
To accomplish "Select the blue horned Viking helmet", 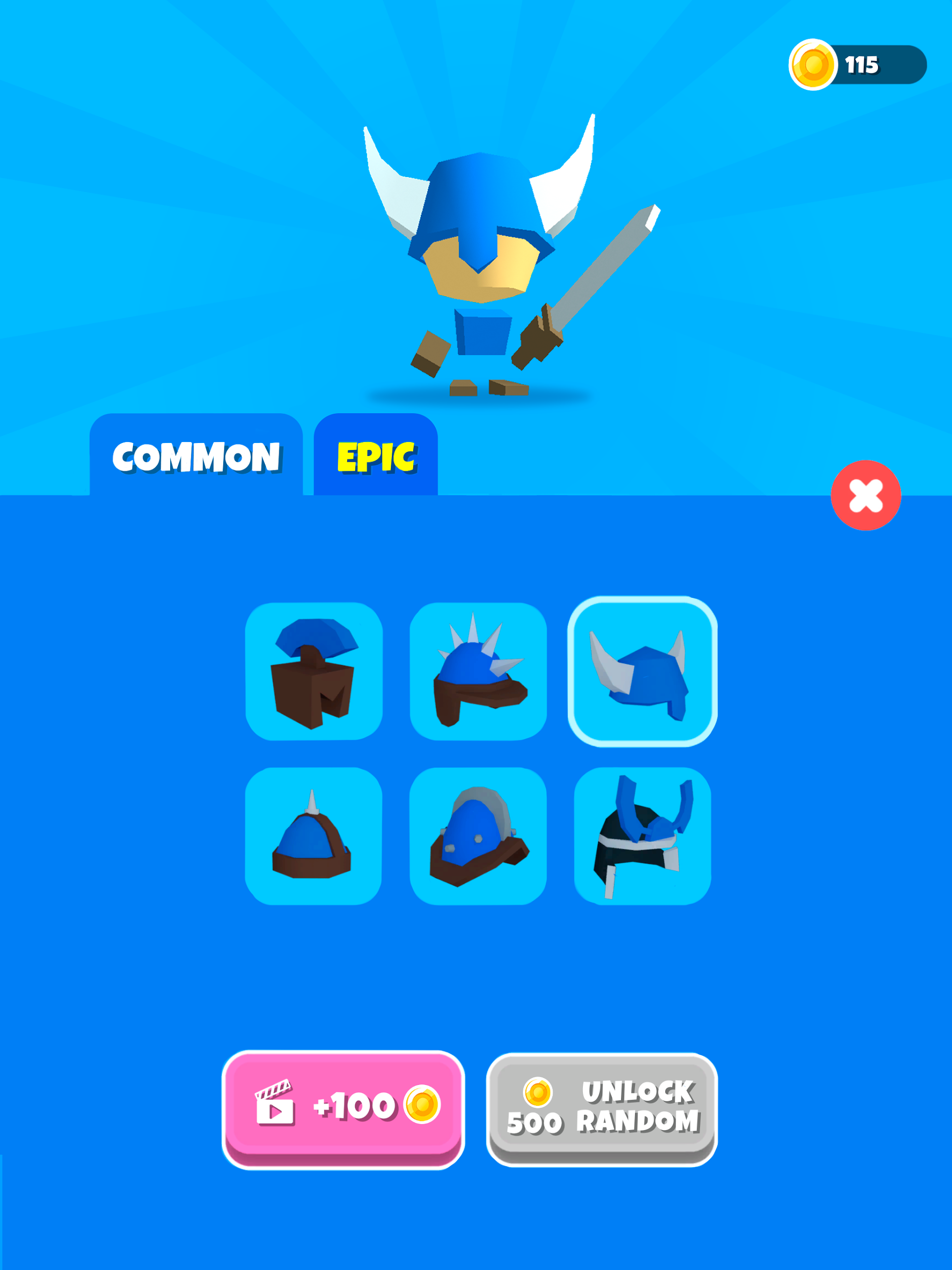I will pyautogui.click(x=642, y=671).
